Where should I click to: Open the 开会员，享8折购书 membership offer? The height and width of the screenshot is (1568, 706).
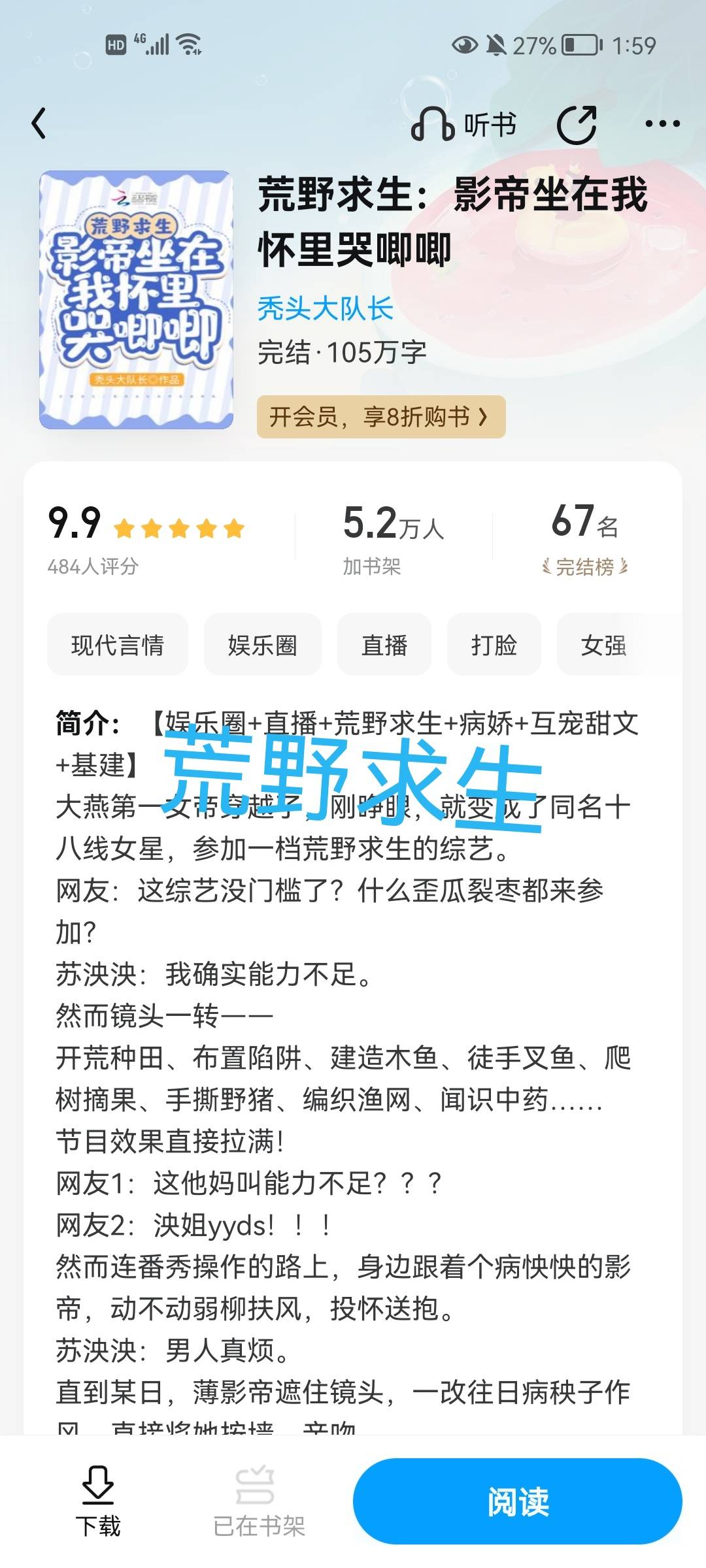point(381,416)
